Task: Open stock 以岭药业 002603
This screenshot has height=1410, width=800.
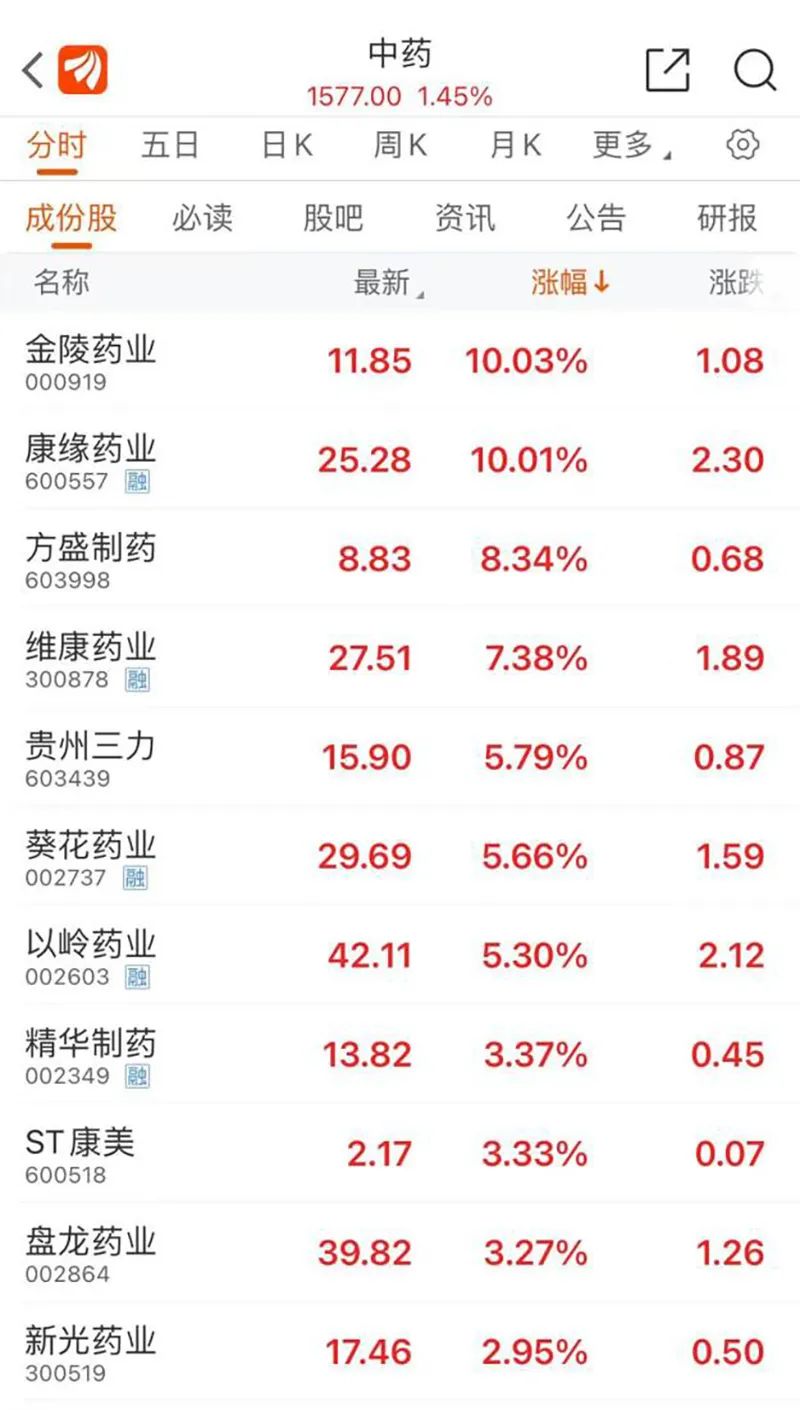Action: pyautogui.click(x=400, y=955)
